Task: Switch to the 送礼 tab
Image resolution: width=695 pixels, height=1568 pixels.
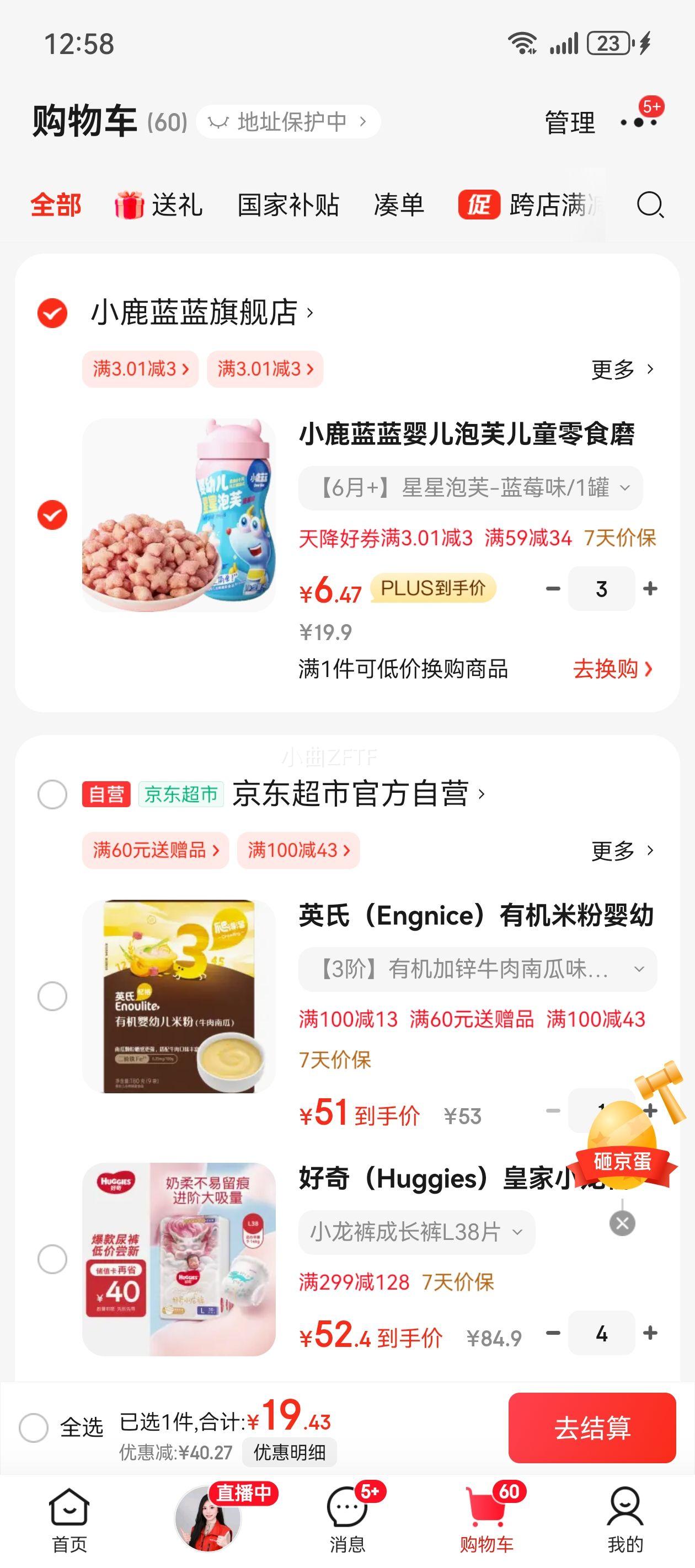Action: click(159, 205)
